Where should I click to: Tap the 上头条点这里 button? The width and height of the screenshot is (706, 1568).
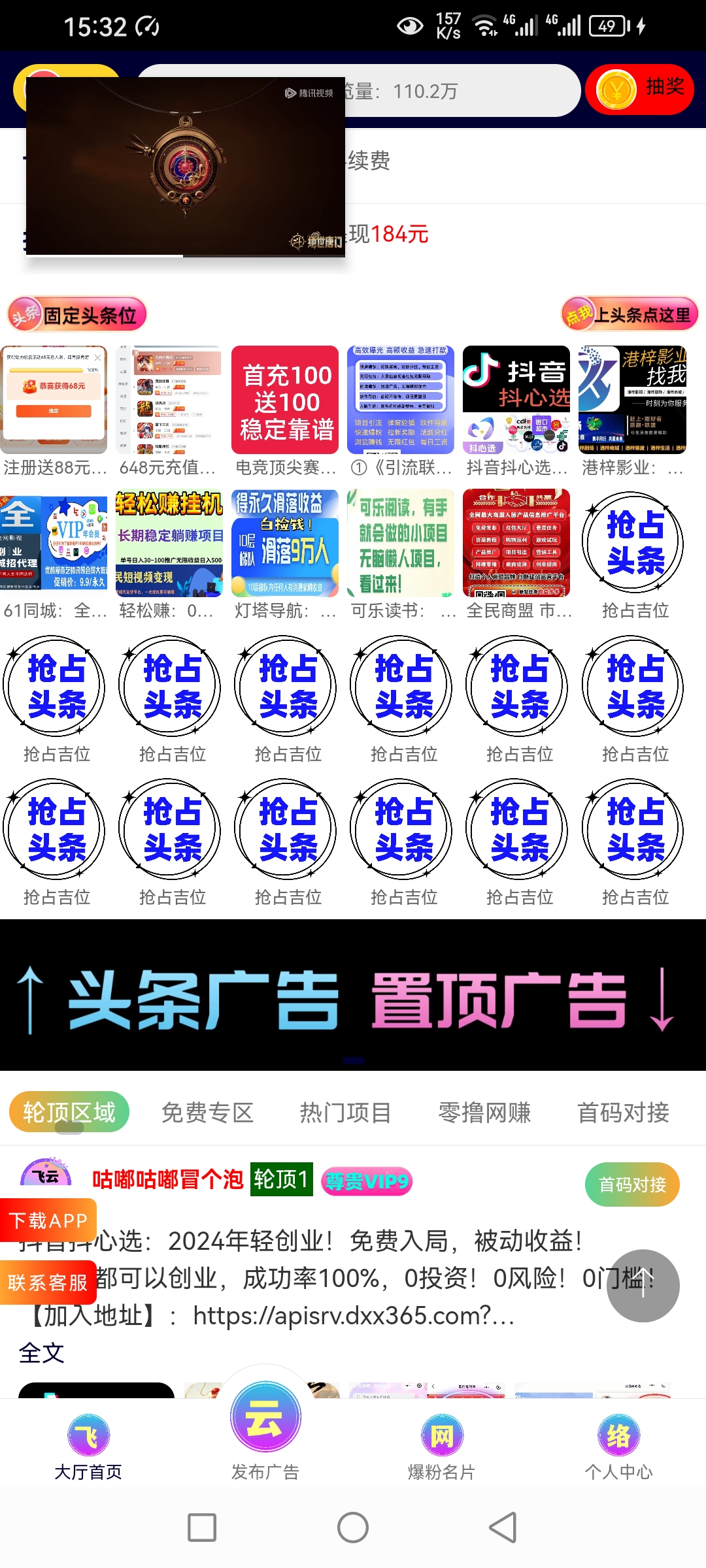[630, 315]
